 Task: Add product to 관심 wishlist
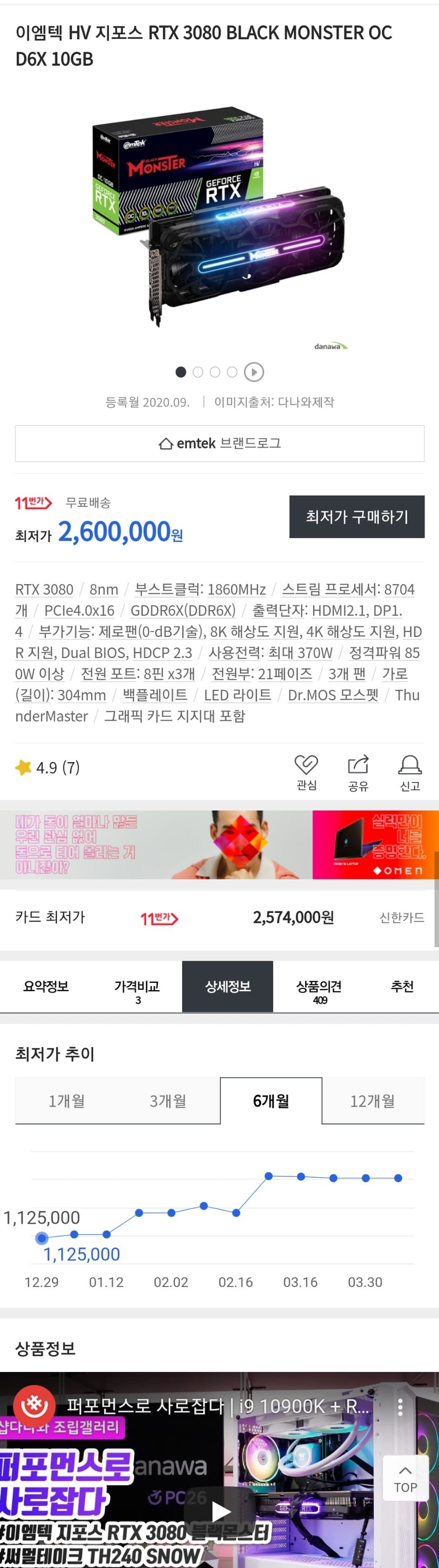pos(306,772)
